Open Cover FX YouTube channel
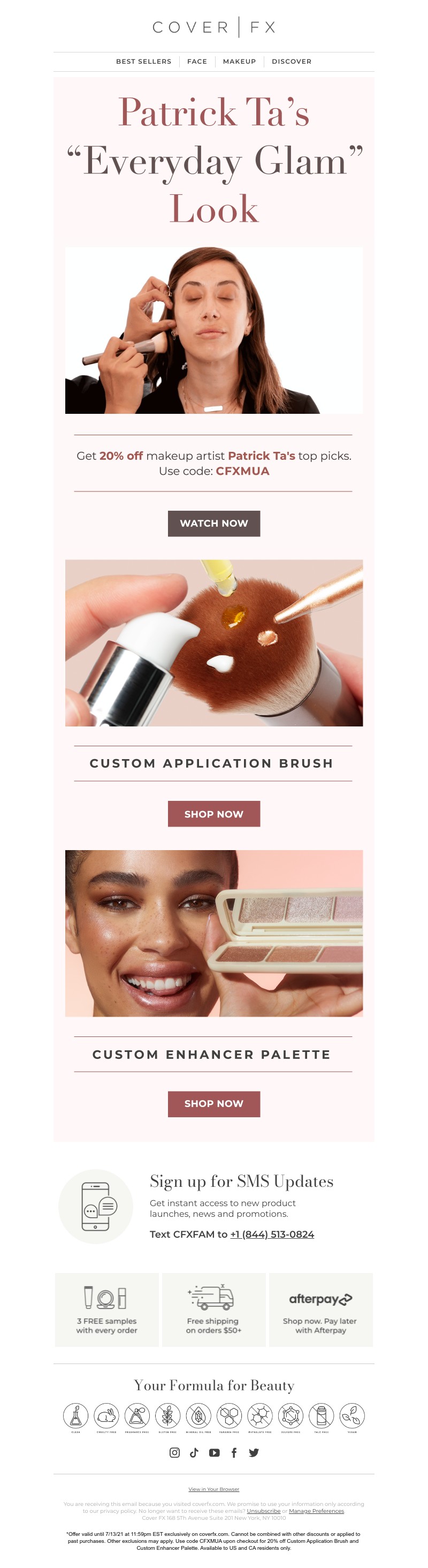The width and height of the screenshot is (428, 1568). click(x=214, y=1452)
